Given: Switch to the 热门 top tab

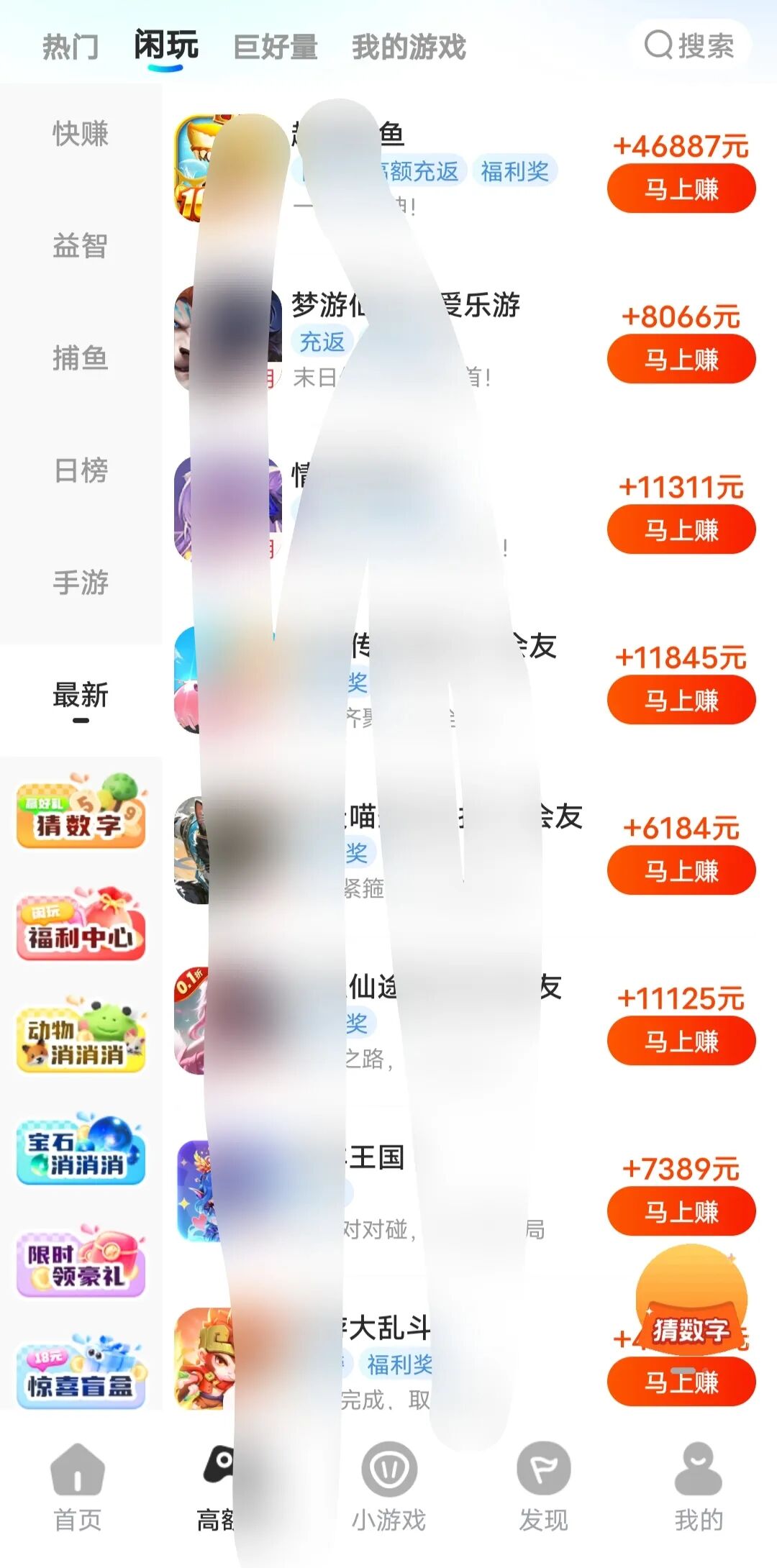Looking at the screenshot, I should tap(70, 47).
